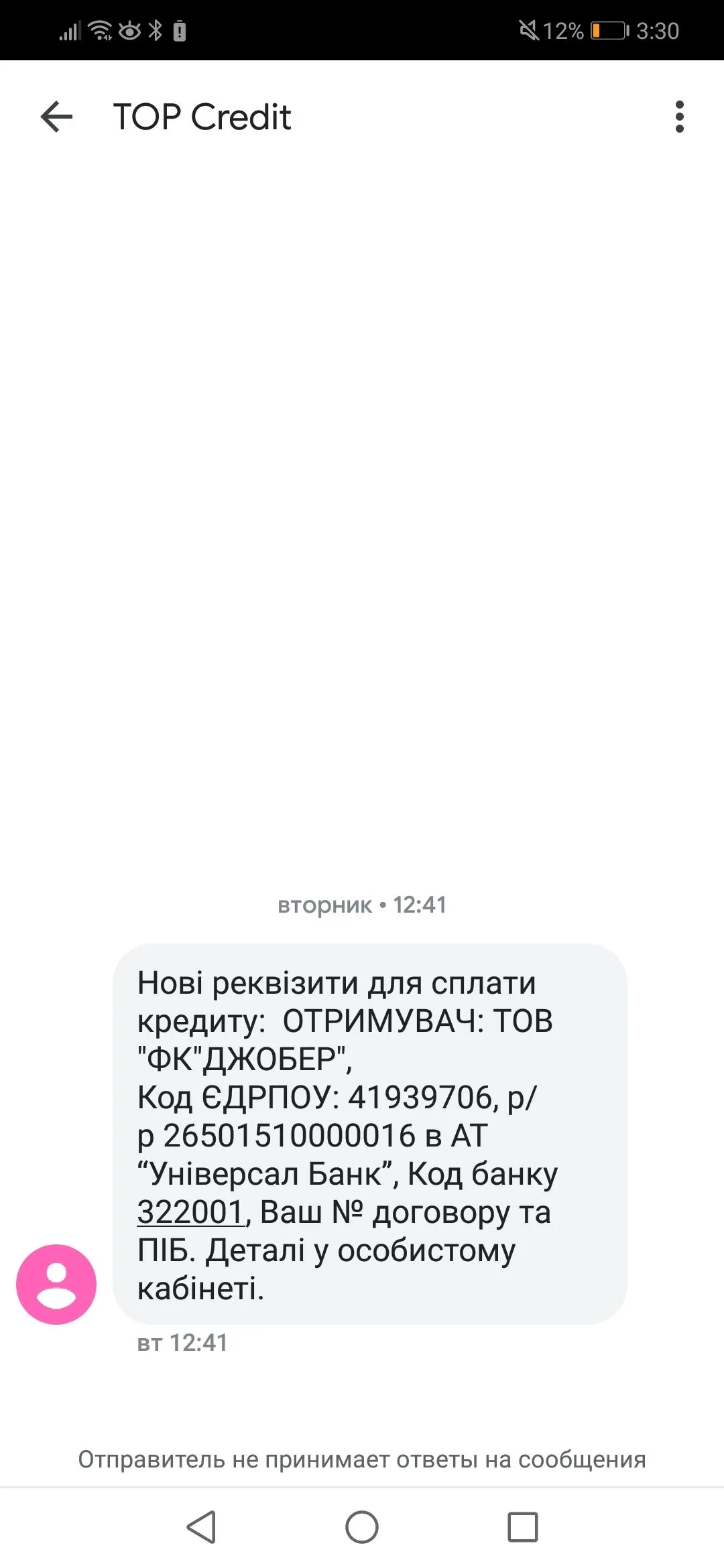
Task: Tap the cellular signal strength icon
Action: [70, 30]
